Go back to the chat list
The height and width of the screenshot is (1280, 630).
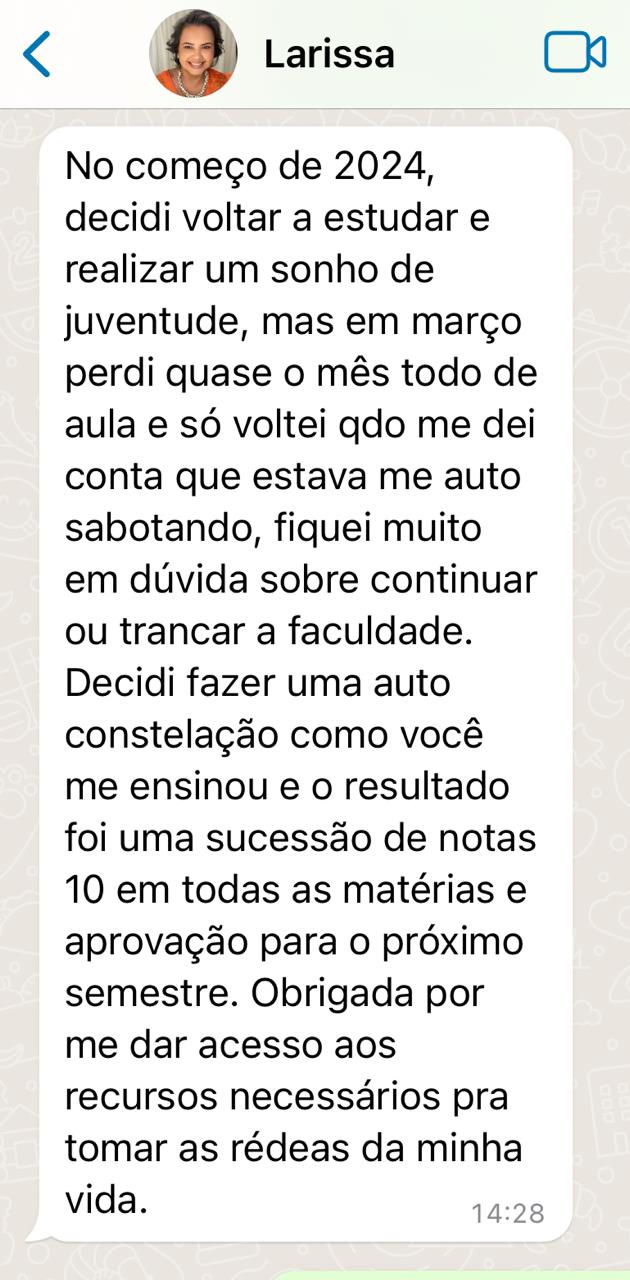click(x=37, y=54)
